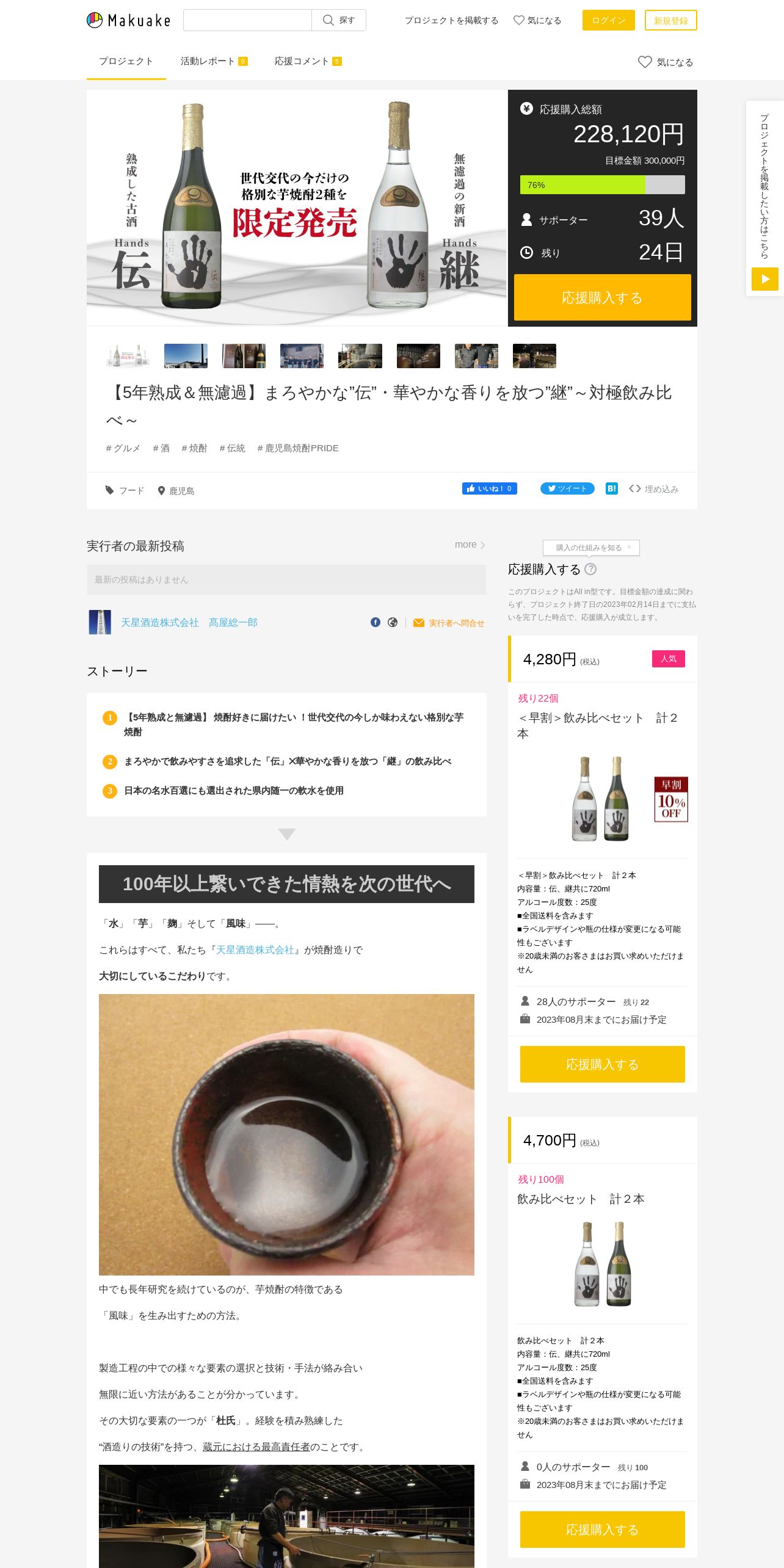This screenshot has height=1568, width=784.
Task: Open the ログイン login button
Action: (x=608, y=20)
